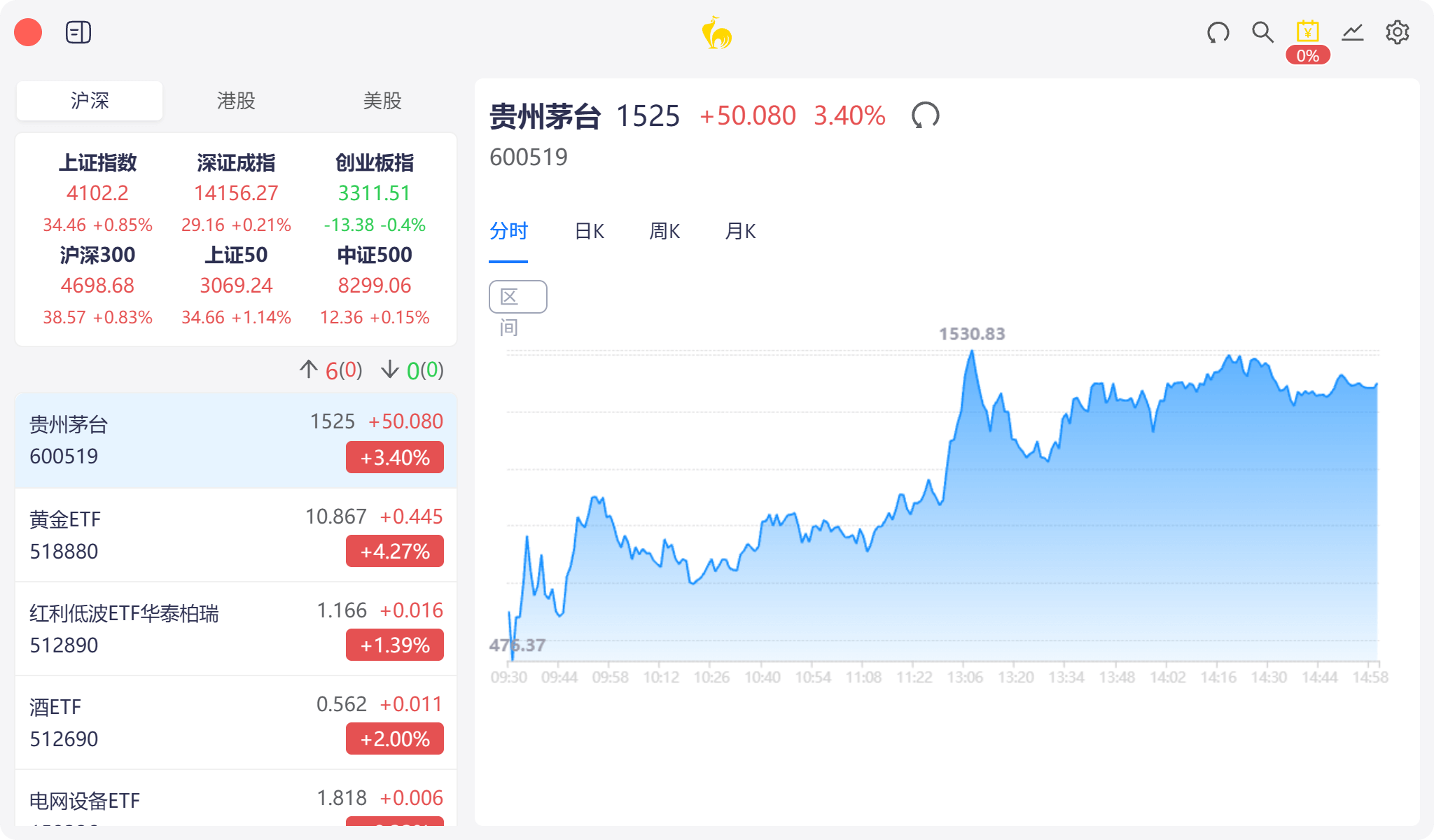Close the window with the red button
Image resolution: width=1434 pixels, height=840 pixels.
coord(28,32)
